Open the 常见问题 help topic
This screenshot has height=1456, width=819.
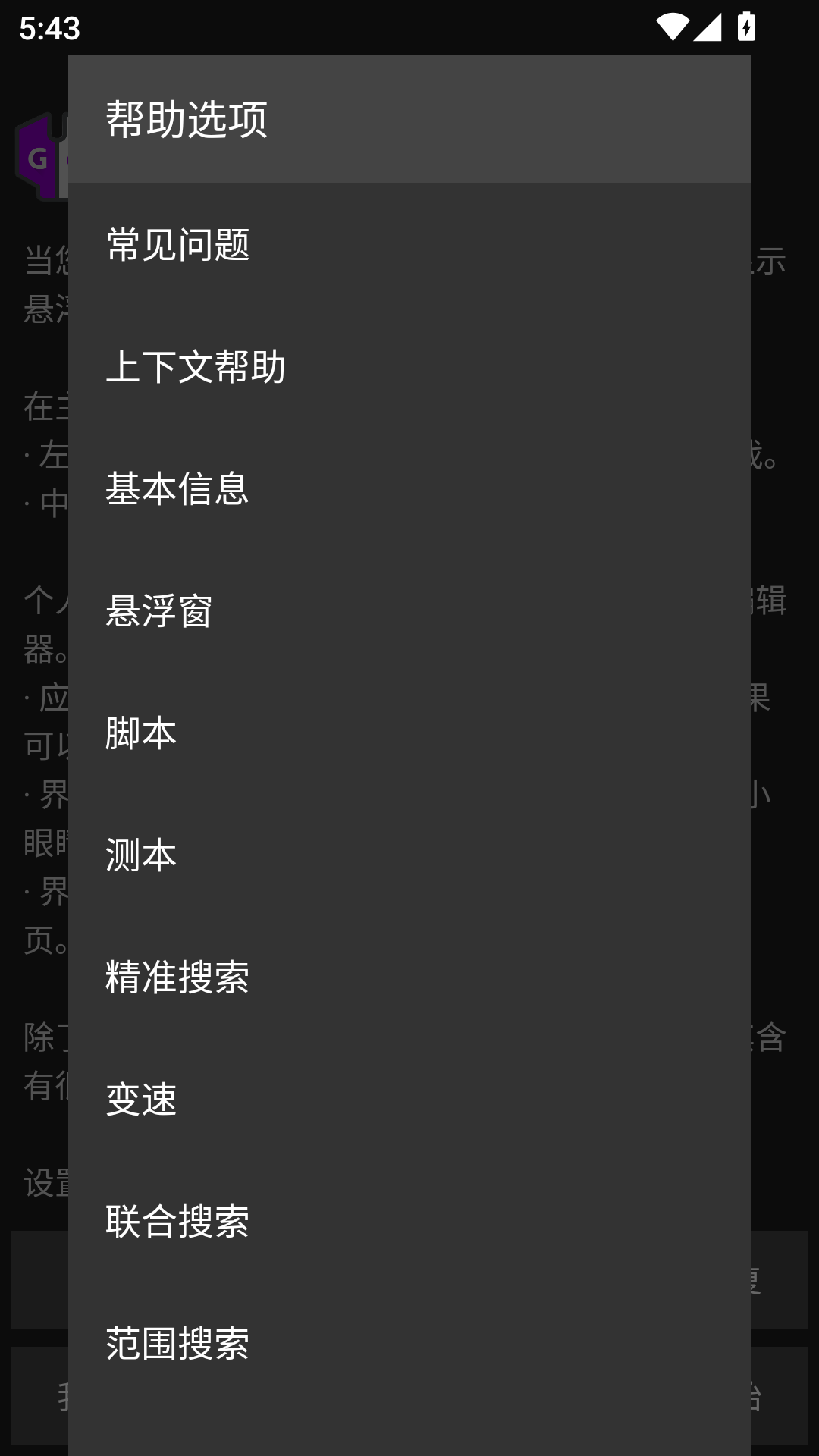click(409, 244)
